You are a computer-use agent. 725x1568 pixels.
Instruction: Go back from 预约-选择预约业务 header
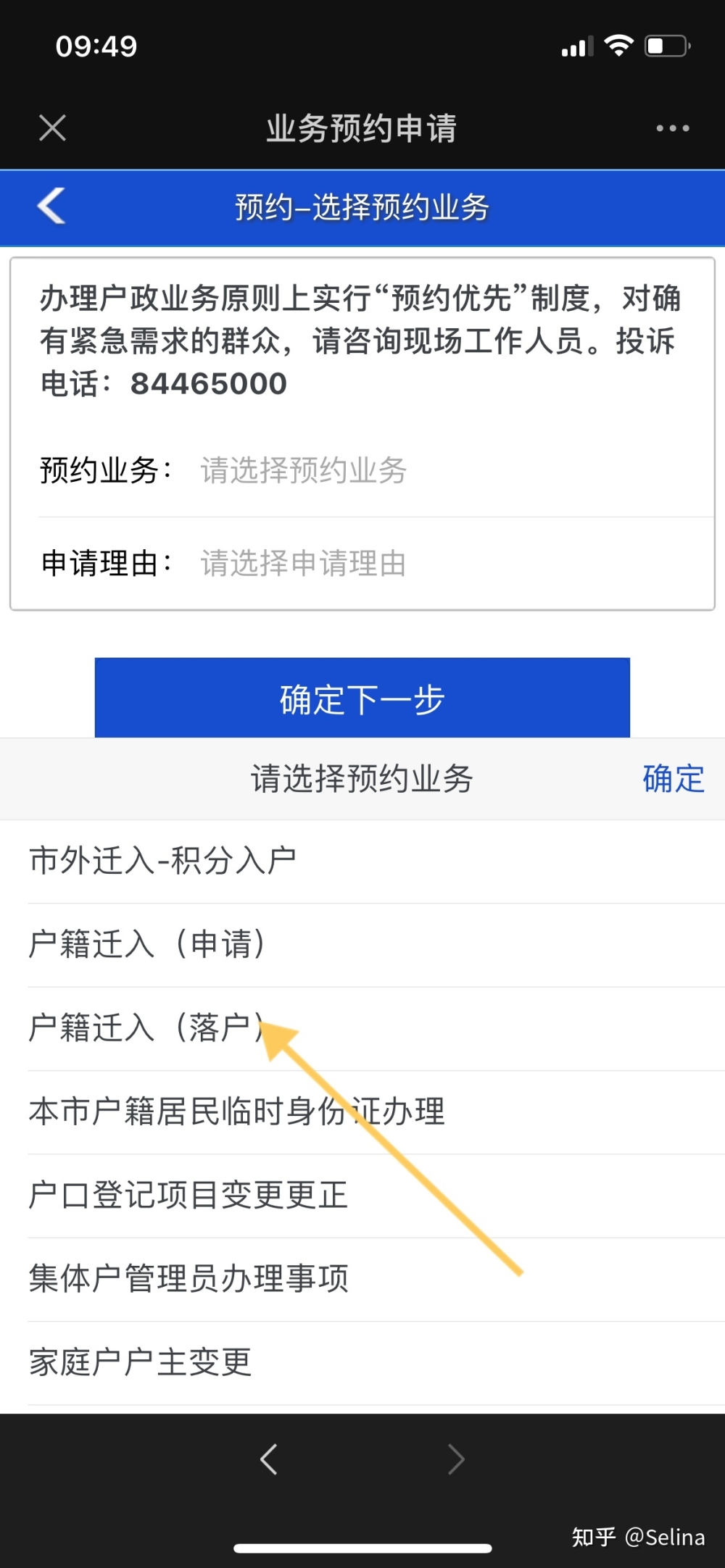pos(51,207)
